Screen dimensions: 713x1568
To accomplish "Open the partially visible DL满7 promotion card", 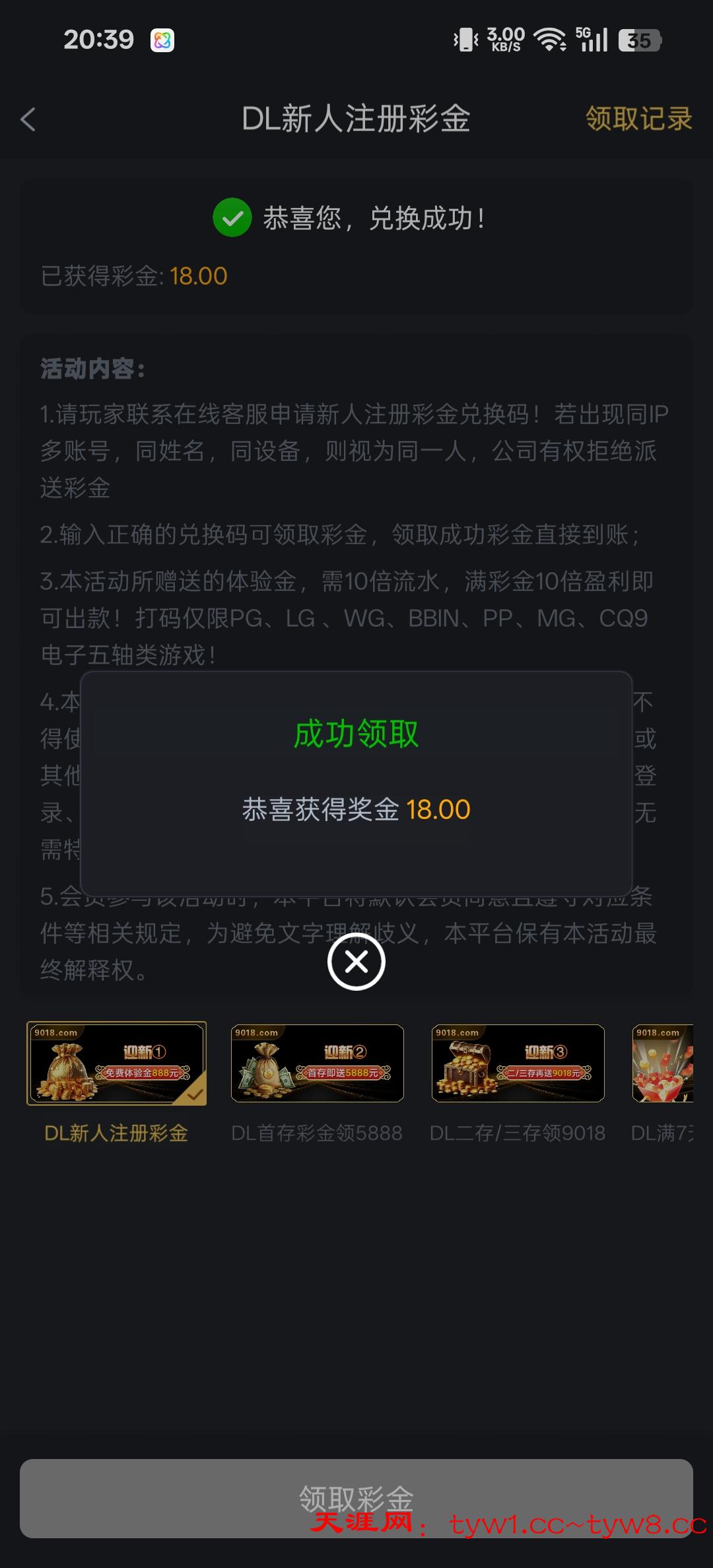I will [x=663, y=1063].
